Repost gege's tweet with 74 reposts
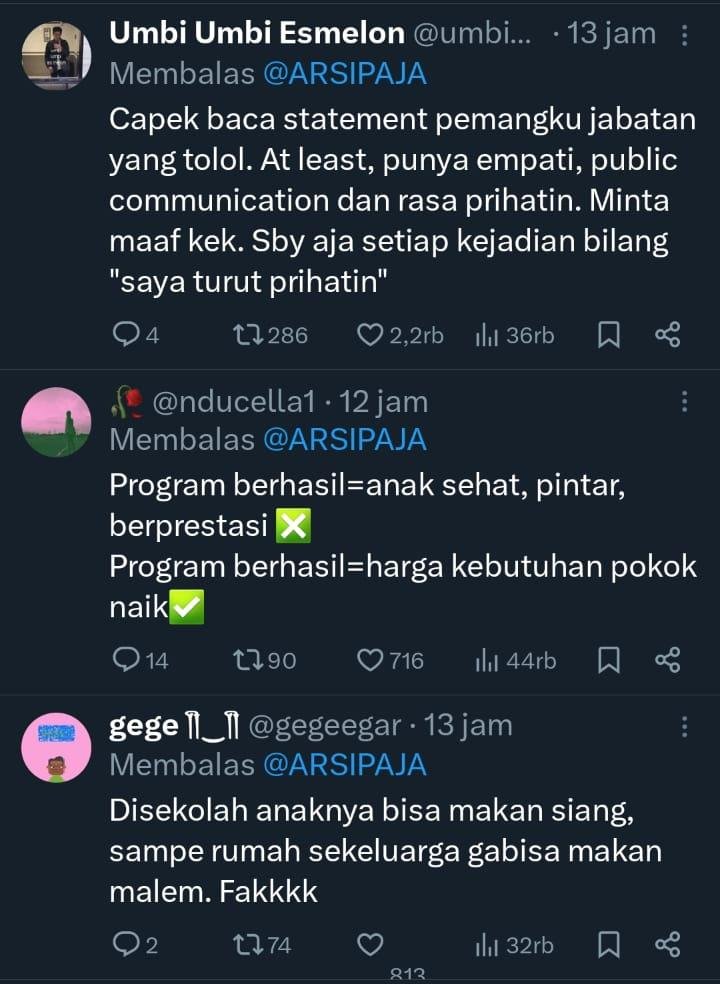The height and width of the screenshot is (984, 720). coord(246,944)
